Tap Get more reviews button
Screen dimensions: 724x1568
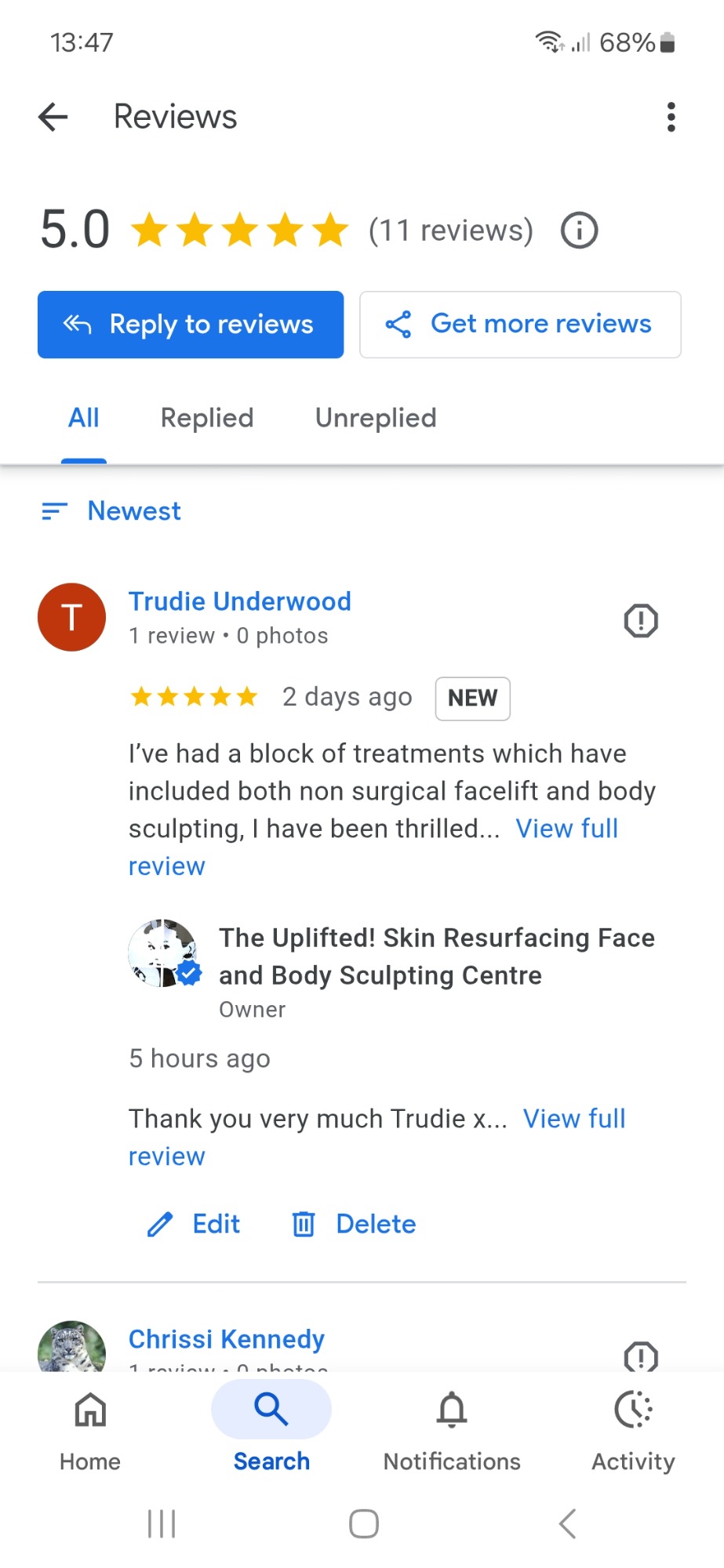point(520,325)
